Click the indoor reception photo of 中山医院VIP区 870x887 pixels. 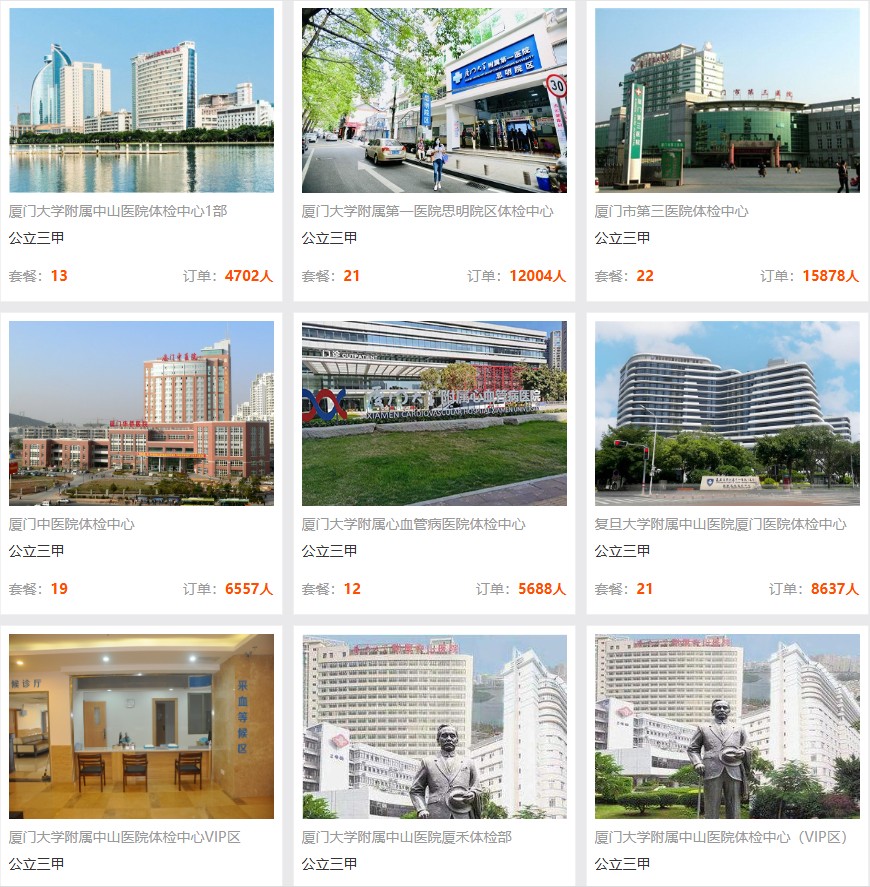point(140,722)
